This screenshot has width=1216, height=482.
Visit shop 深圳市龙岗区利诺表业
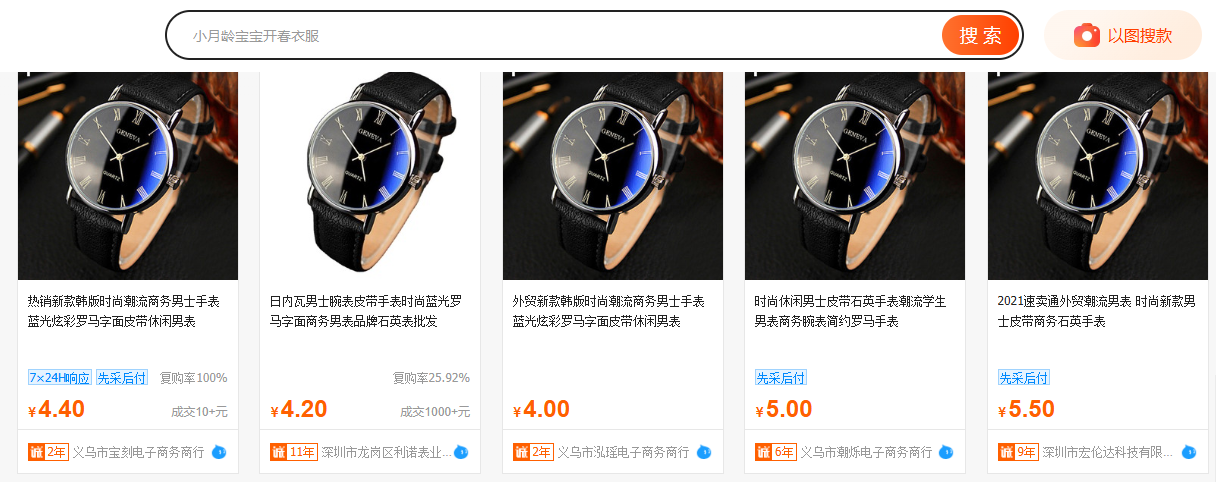[x=385, y=452]
